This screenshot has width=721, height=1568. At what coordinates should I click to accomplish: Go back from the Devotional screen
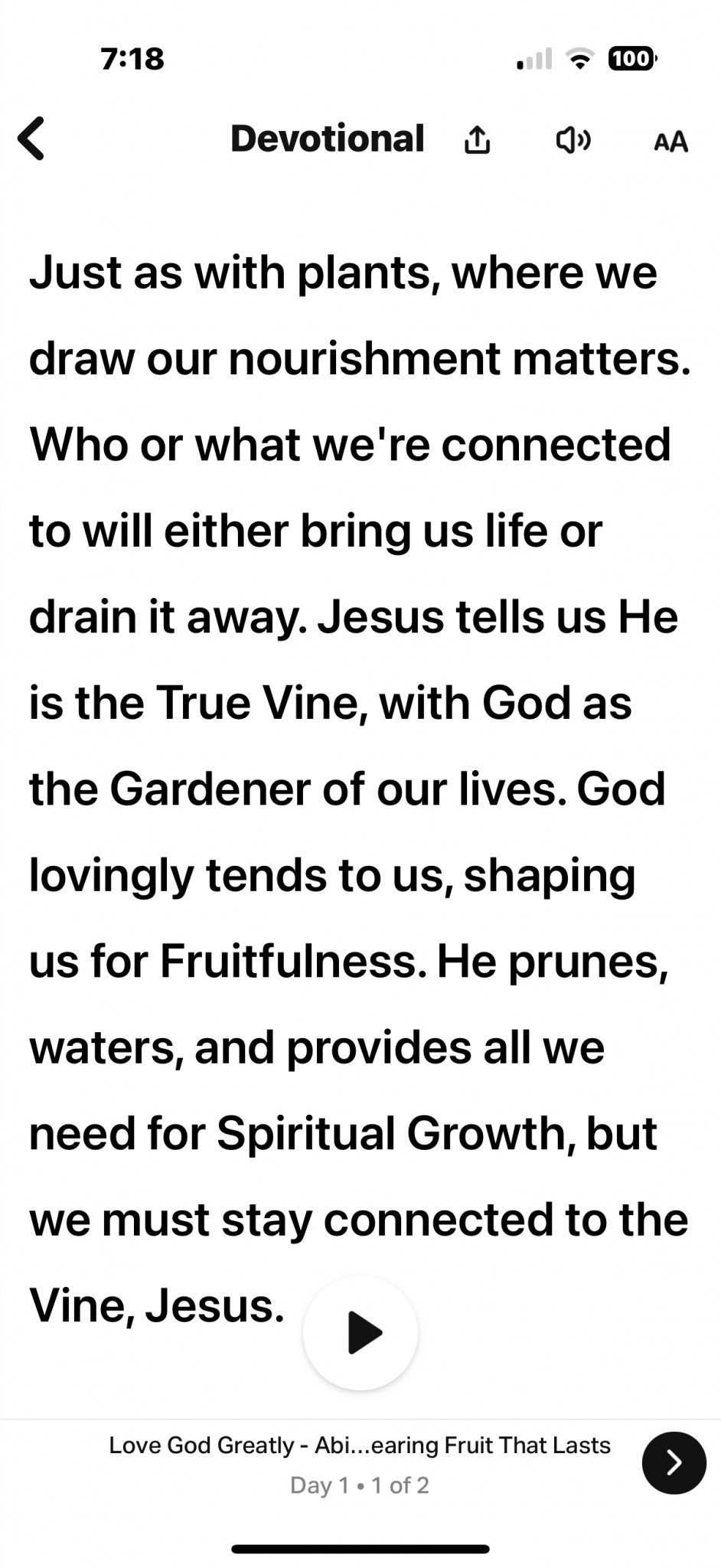[31, 139]
